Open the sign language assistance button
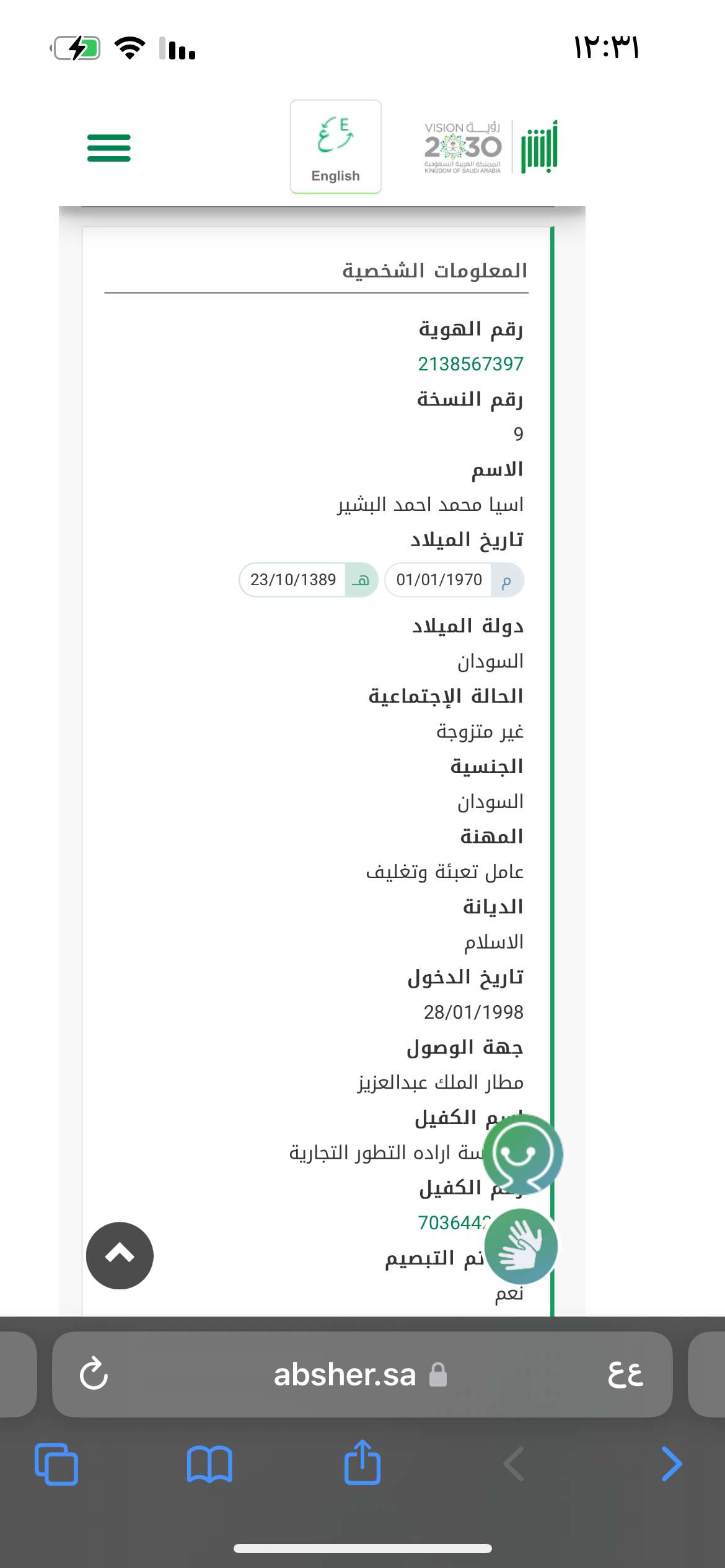 pyautogui.click(x=521, y=1247)
